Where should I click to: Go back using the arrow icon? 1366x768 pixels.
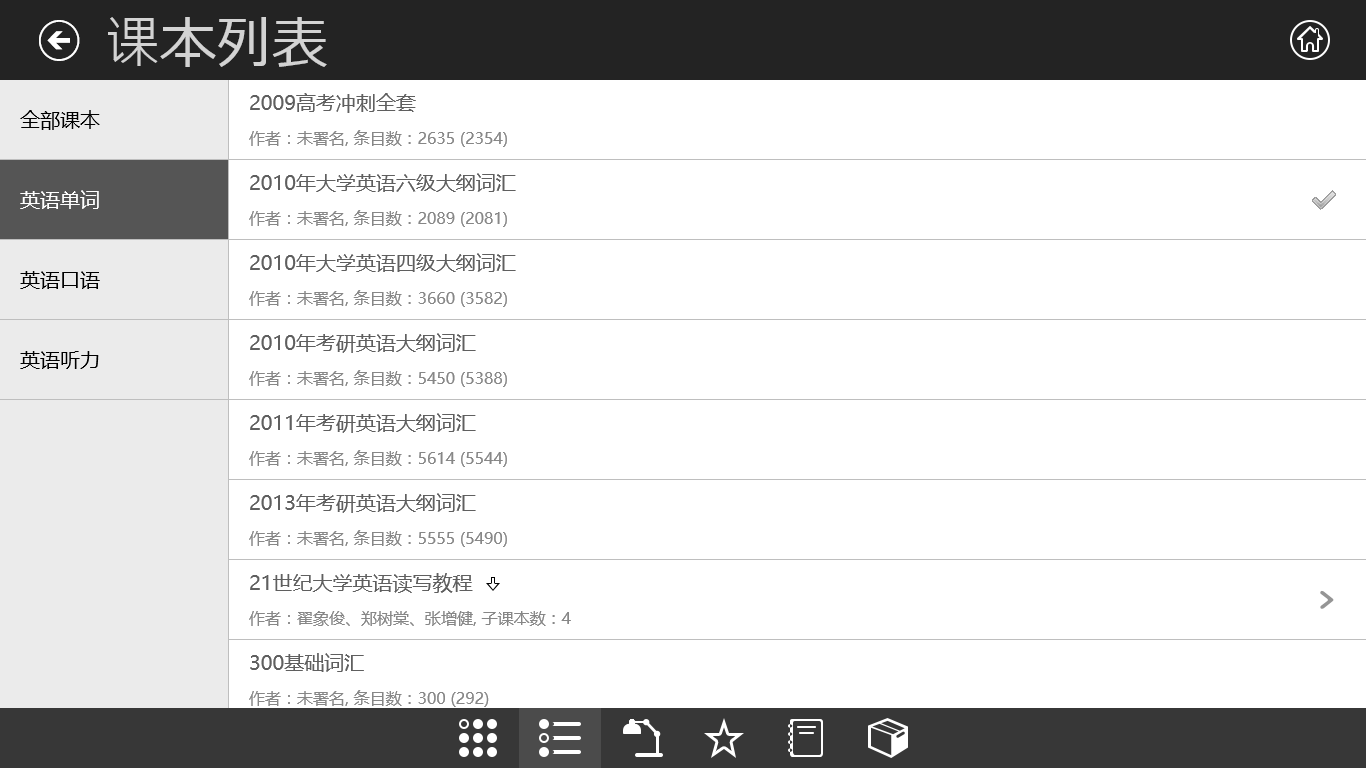point(59,41)
